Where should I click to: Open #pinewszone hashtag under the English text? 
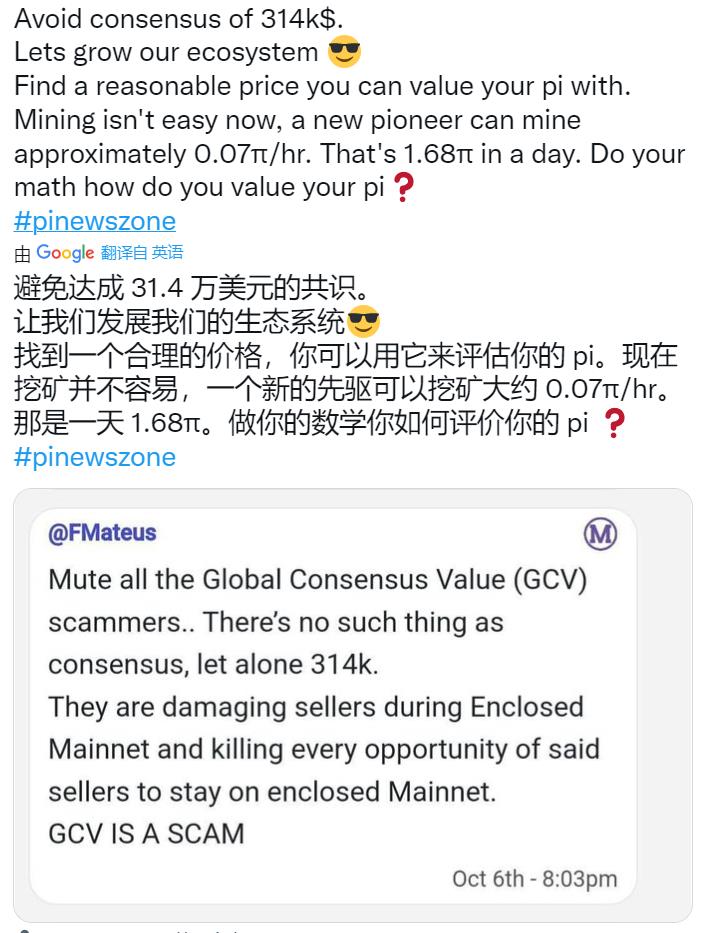click(x=94, y=221)
